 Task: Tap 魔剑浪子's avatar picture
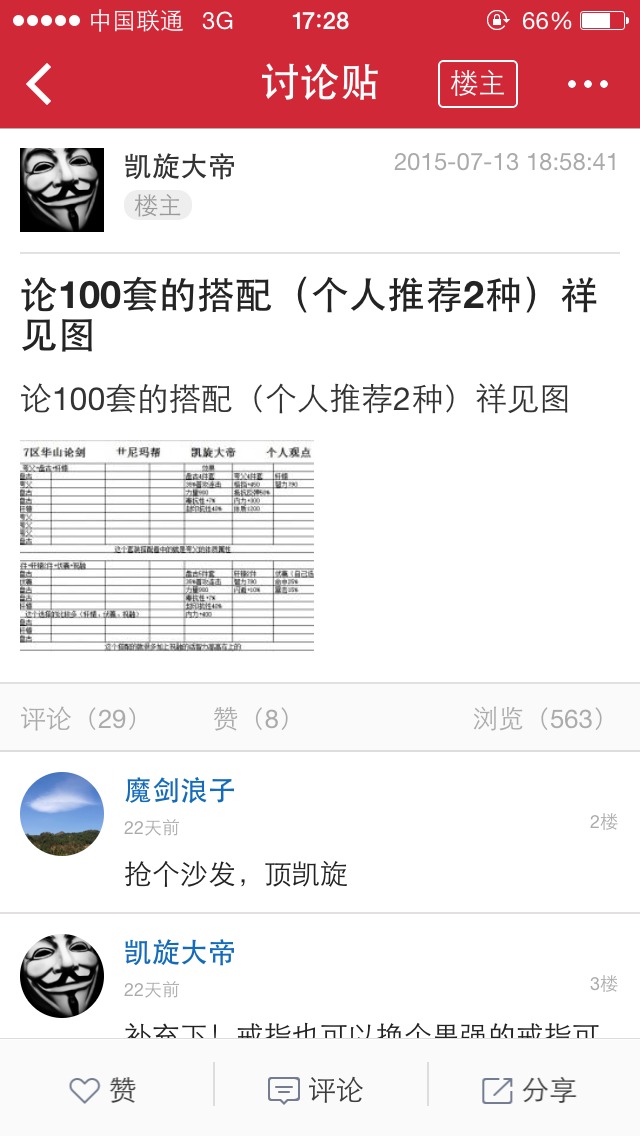pyautogui.click(x=62, y=814)
